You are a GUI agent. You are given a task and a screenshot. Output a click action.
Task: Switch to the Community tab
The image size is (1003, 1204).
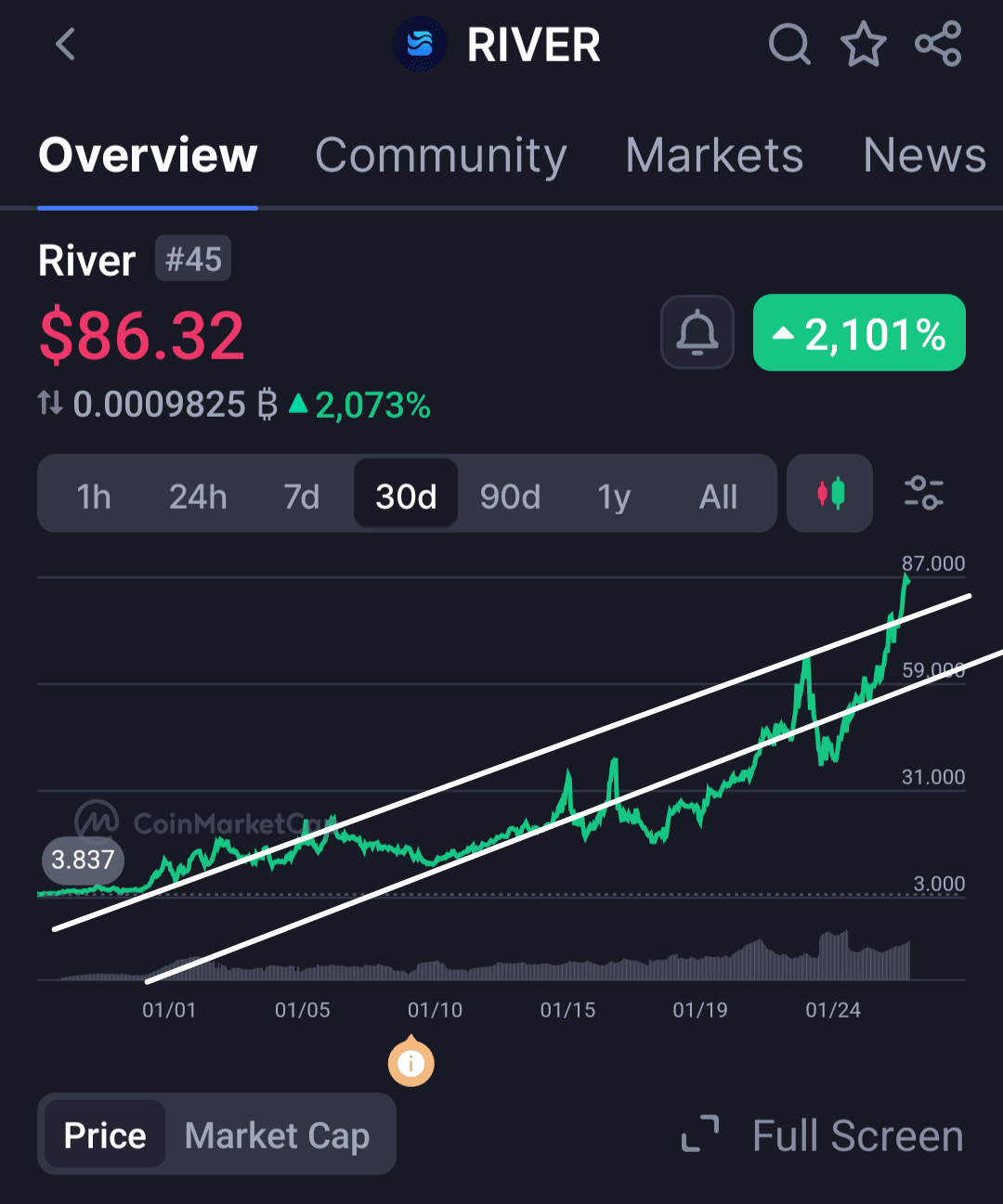pyautogui.click(x=440, y=155)
